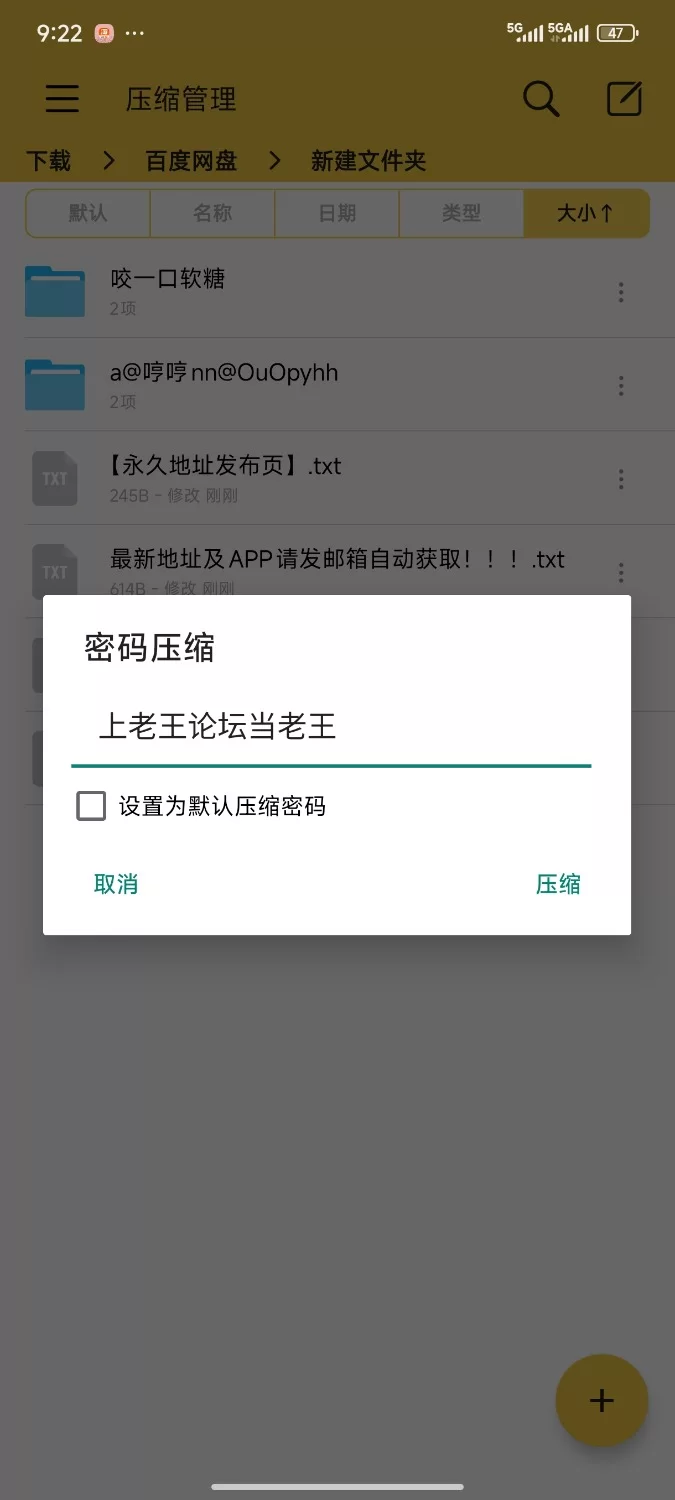This screenshot has height=1500, width=675.
Task: Tap the 压缩 button to confirm compression
Action: [557, 884]
